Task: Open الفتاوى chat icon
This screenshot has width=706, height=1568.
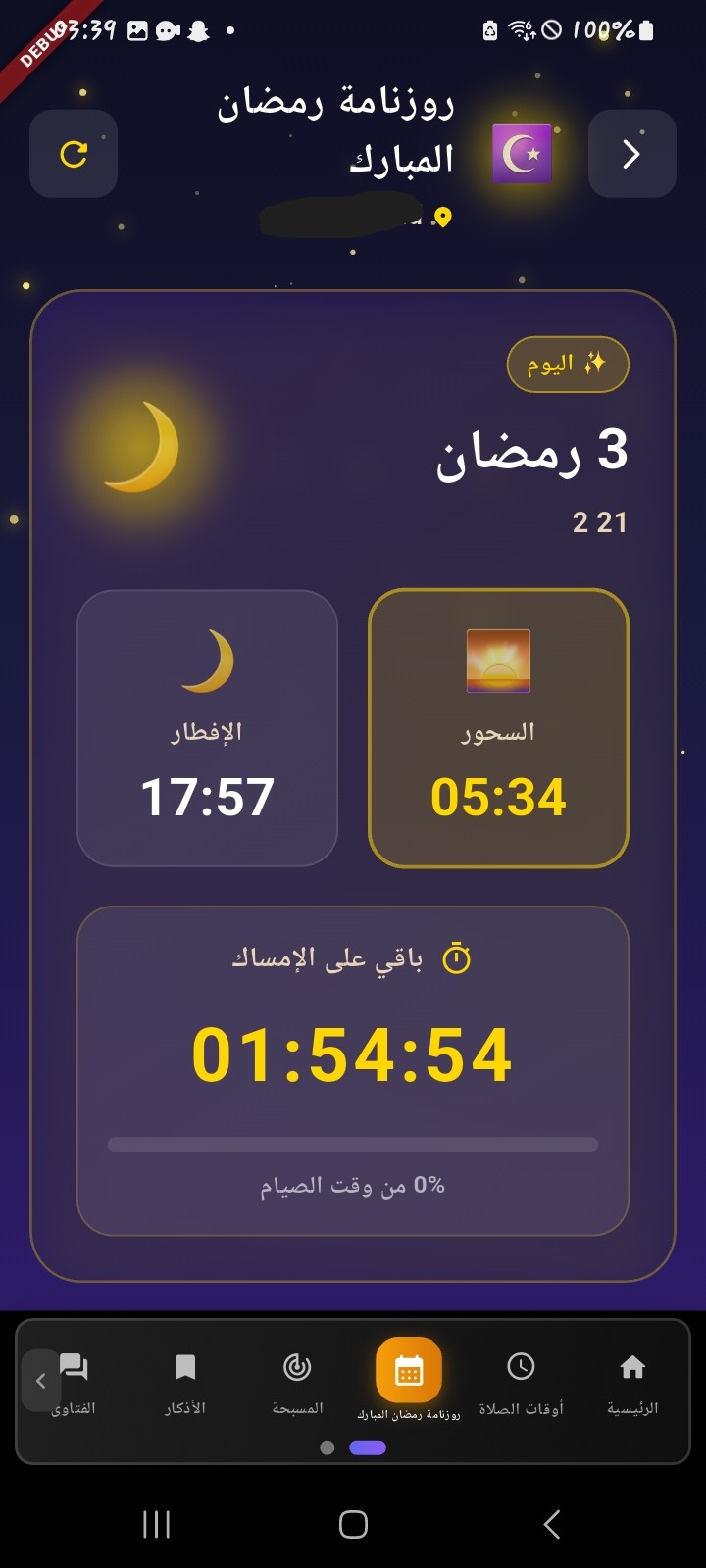Action: 75,1368
